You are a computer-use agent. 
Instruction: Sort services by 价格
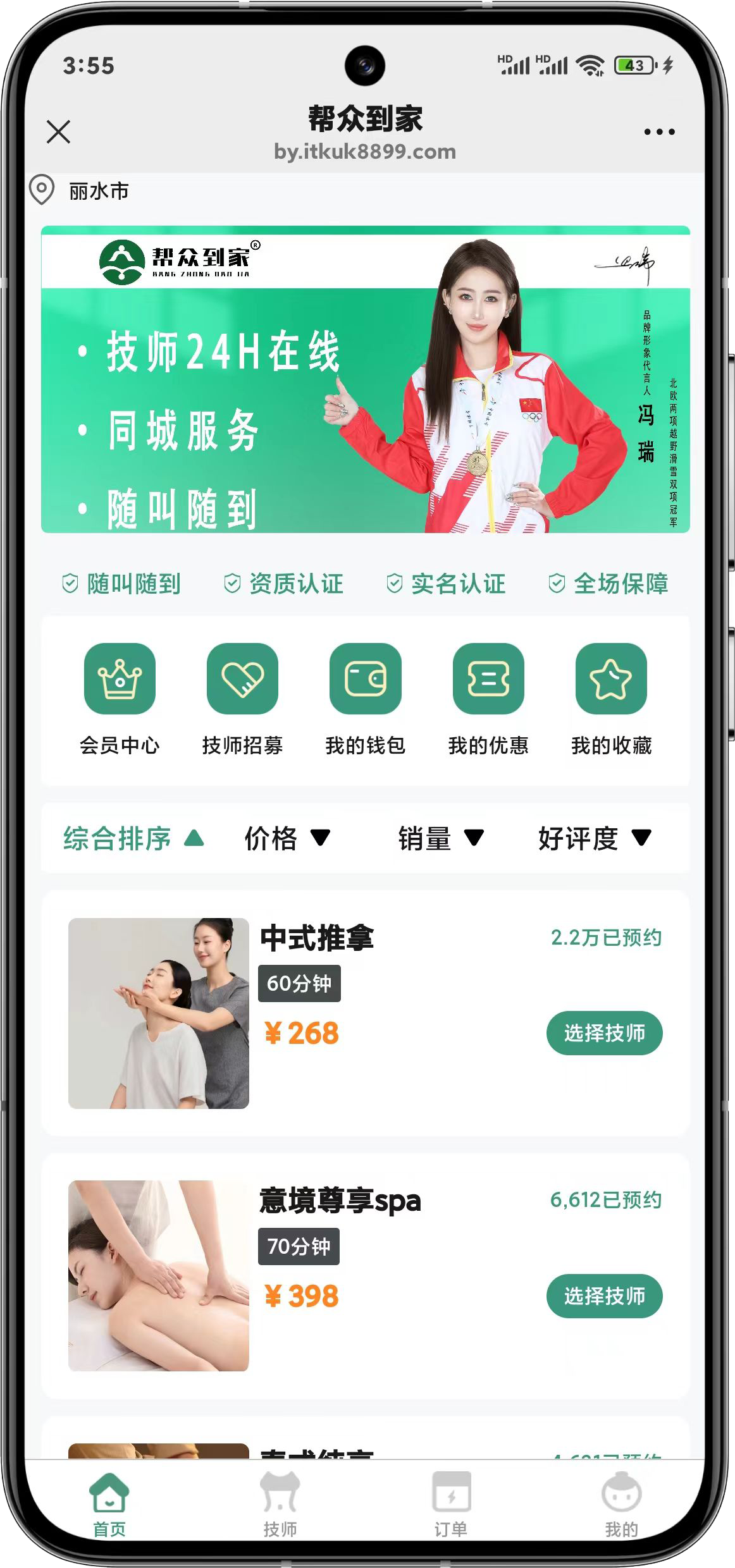click(287, 839)
